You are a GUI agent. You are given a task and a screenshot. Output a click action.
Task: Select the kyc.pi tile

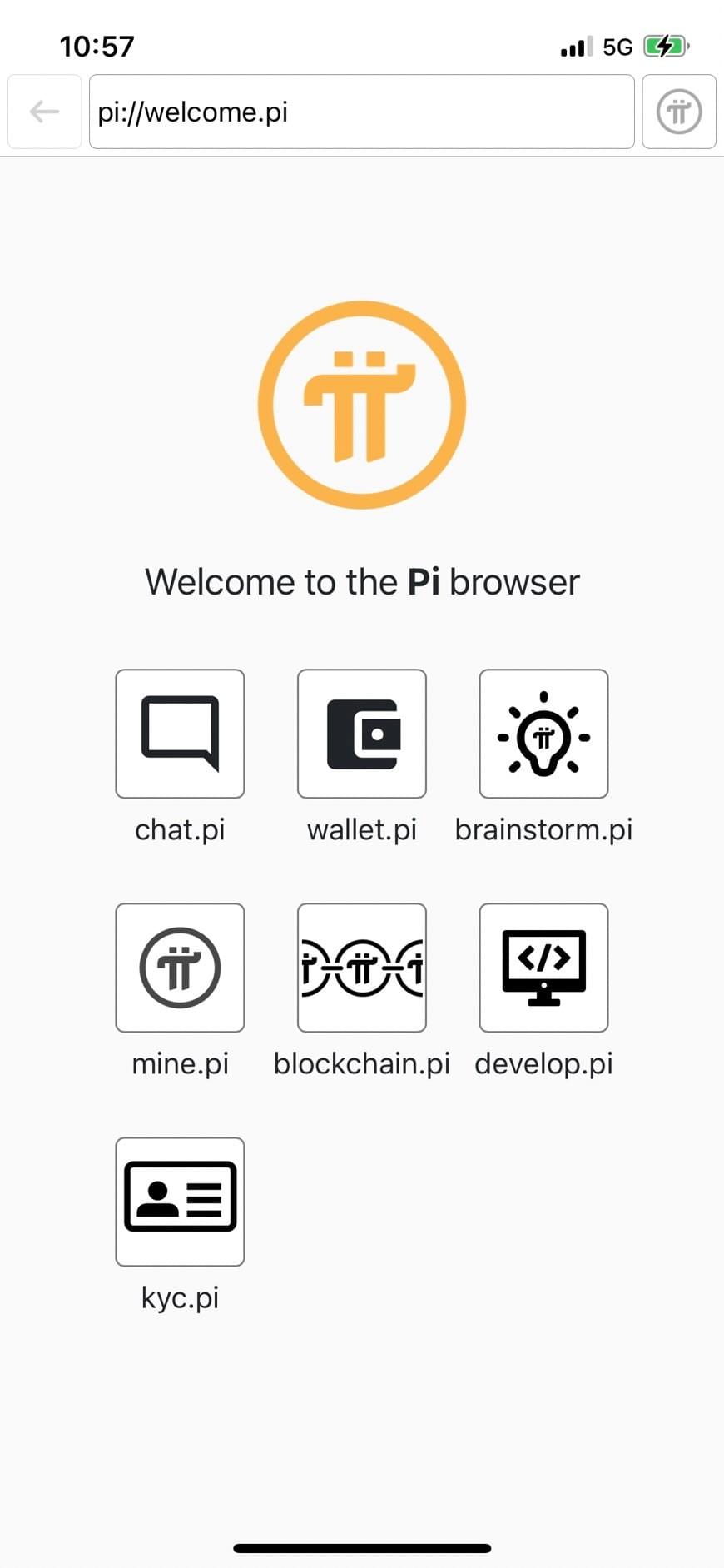pos(180,1202)
